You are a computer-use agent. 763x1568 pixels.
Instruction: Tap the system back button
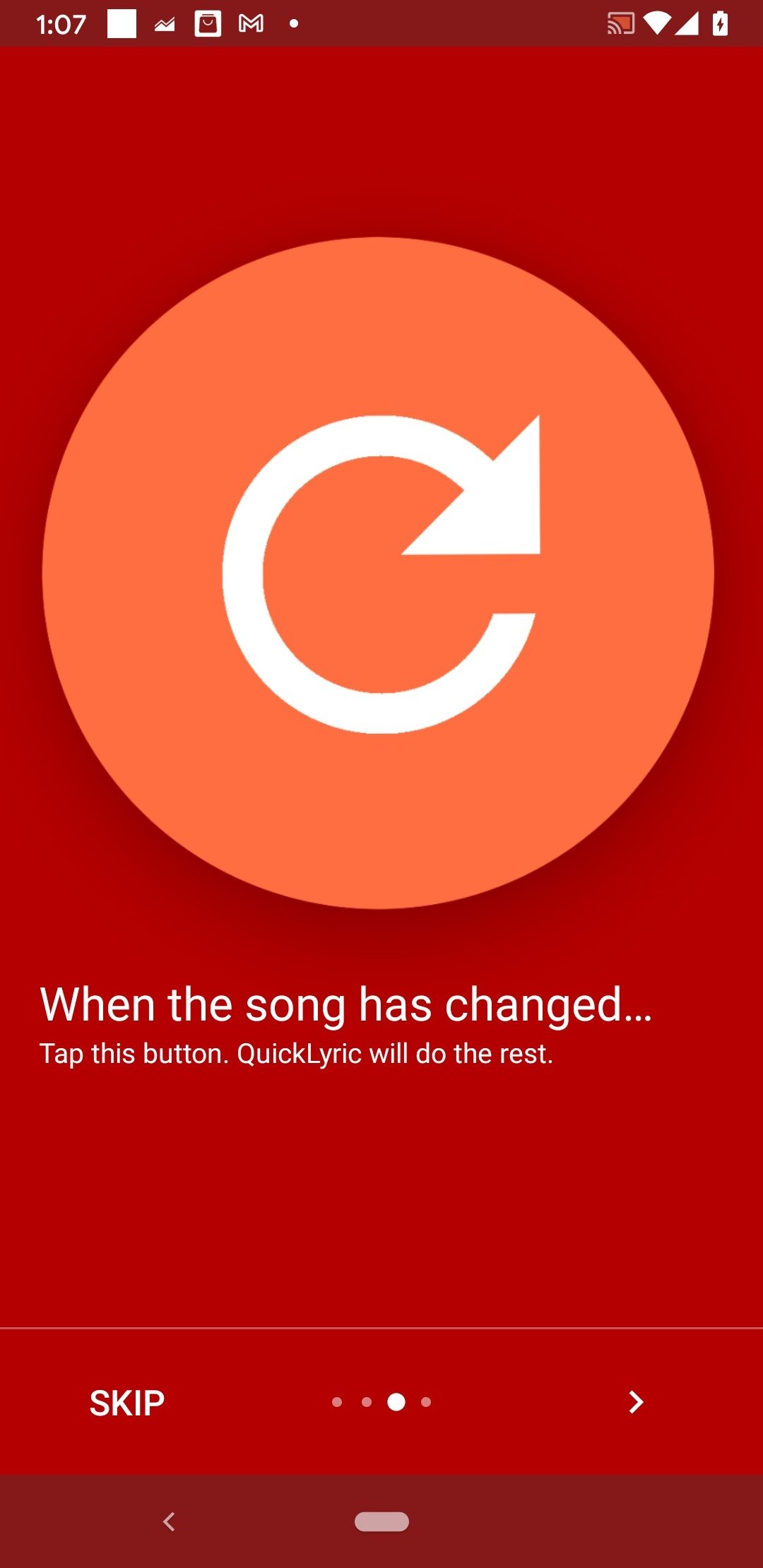(x=169, y=1521)
